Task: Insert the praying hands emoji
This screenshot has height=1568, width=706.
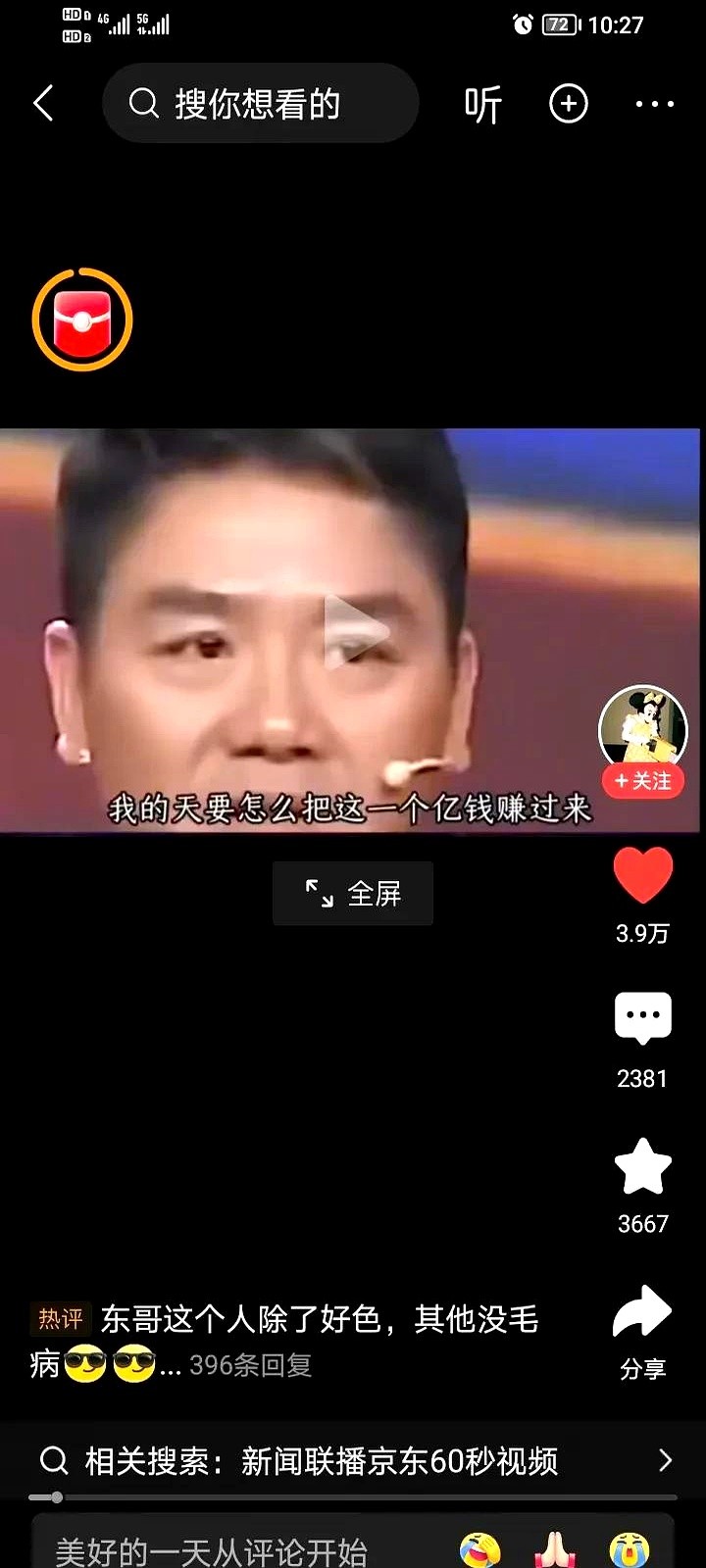Action: click(555, 1550)
